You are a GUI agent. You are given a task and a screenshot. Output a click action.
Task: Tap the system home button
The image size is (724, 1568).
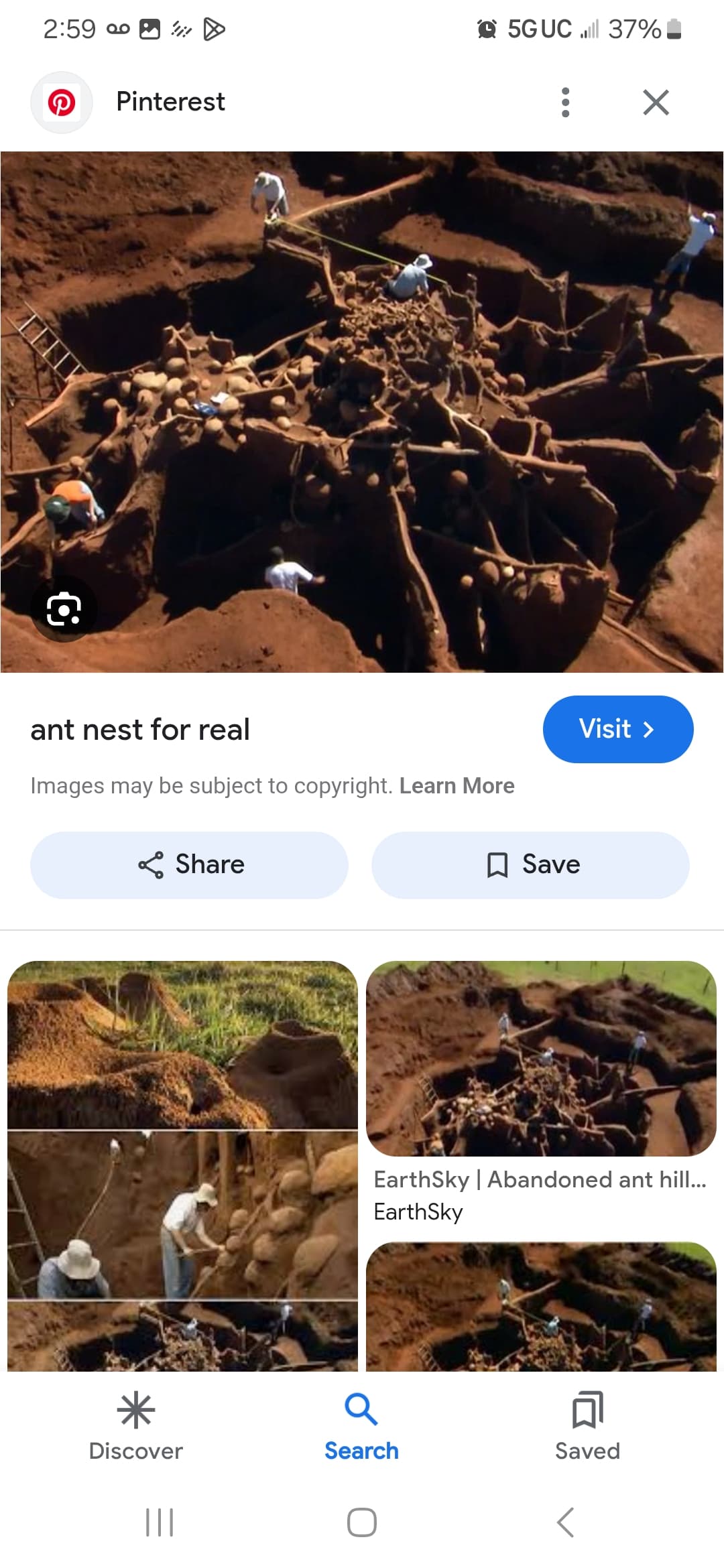361,1522
